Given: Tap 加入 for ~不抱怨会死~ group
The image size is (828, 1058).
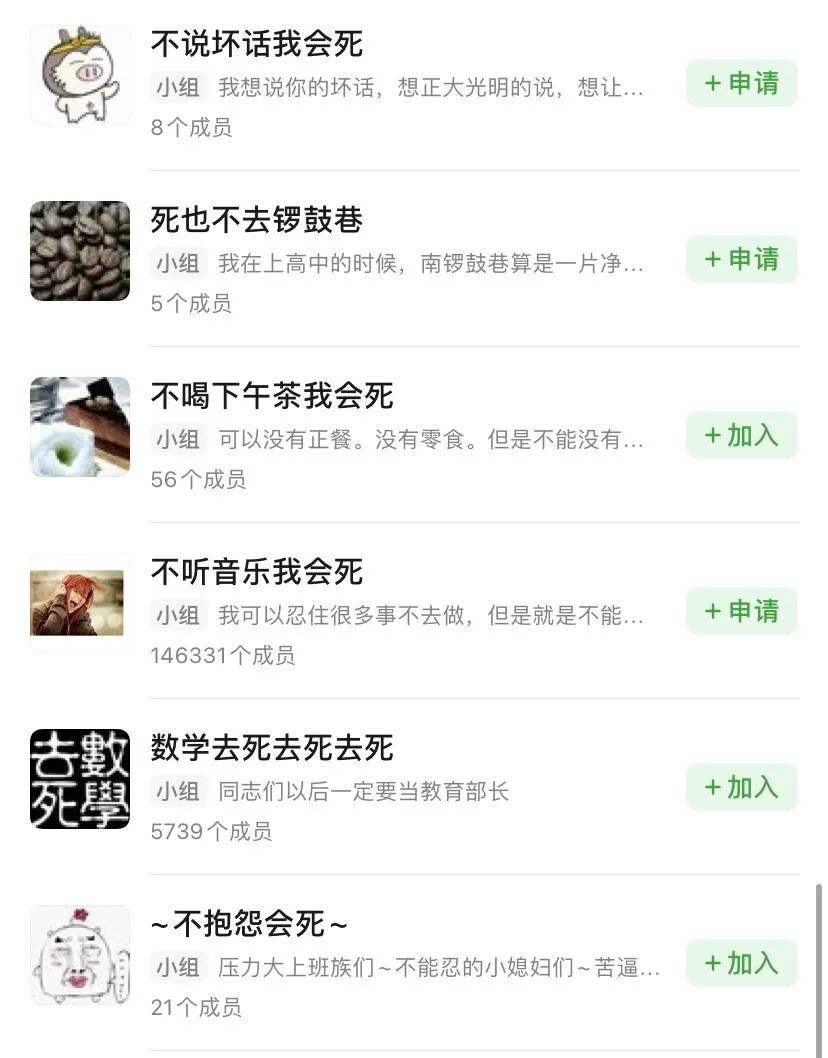Looking at the screenshot, I should tap(741, 963).
